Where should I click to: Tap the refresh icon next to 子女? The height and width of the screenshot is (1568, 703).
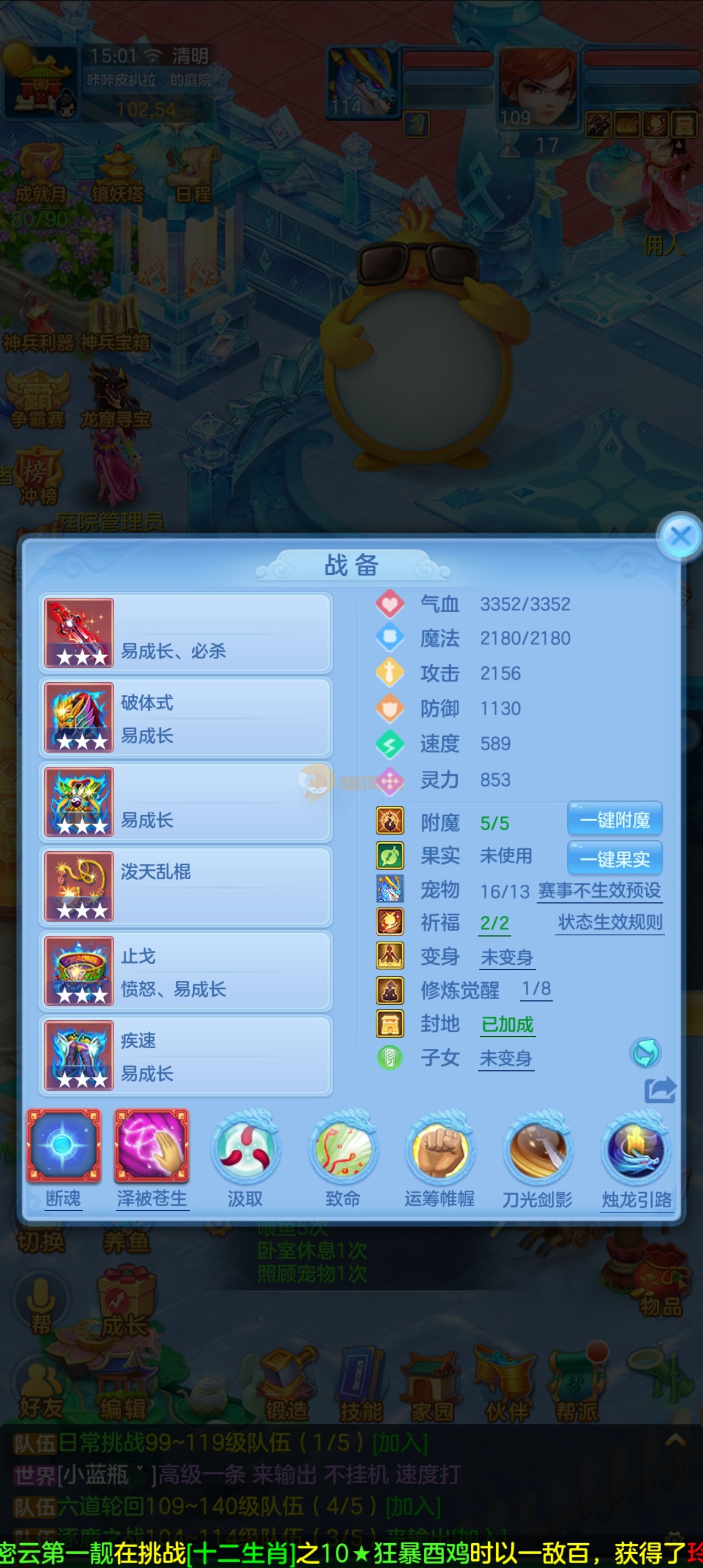[645, 1053]
